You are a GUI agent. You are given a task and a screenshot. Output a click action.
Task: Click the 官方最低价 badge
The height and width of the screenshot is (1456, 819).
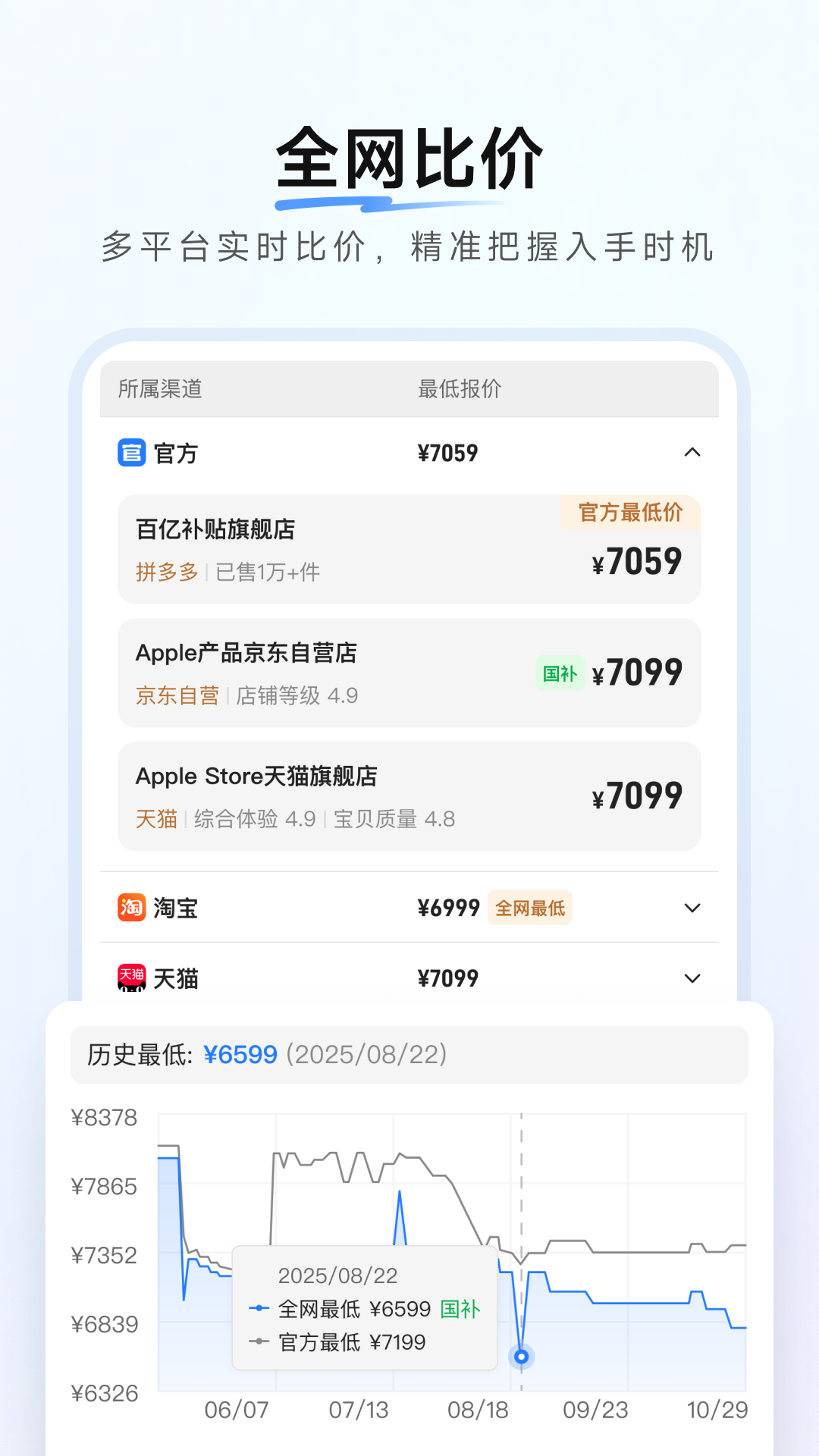[x=630, y=513]
